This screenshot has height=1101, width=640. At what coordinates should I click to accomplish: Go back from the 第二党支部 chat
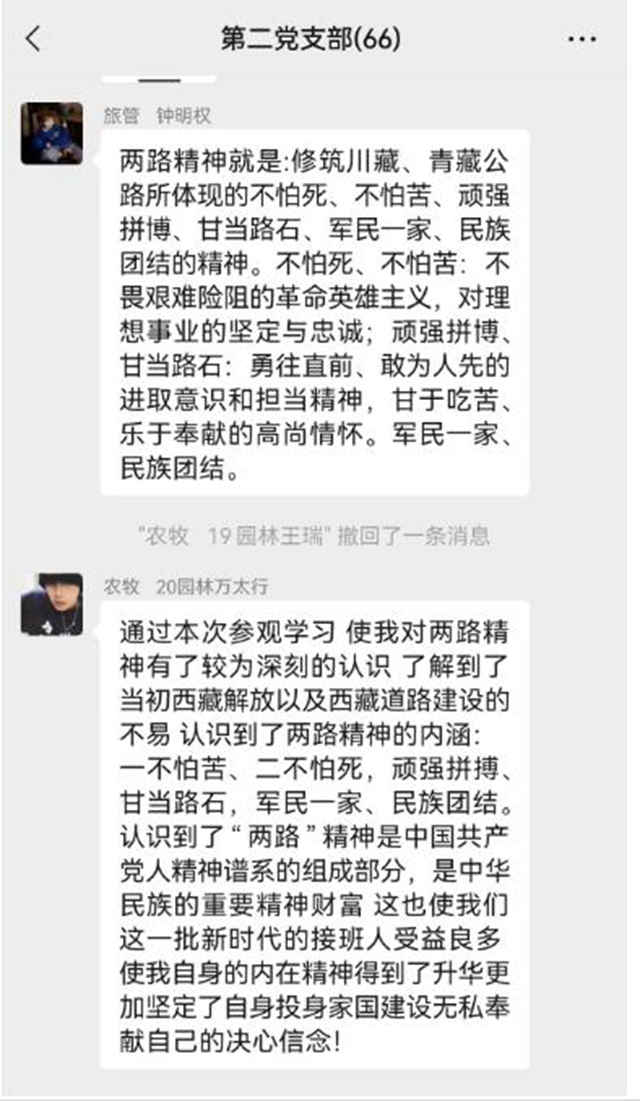(33, 39)
